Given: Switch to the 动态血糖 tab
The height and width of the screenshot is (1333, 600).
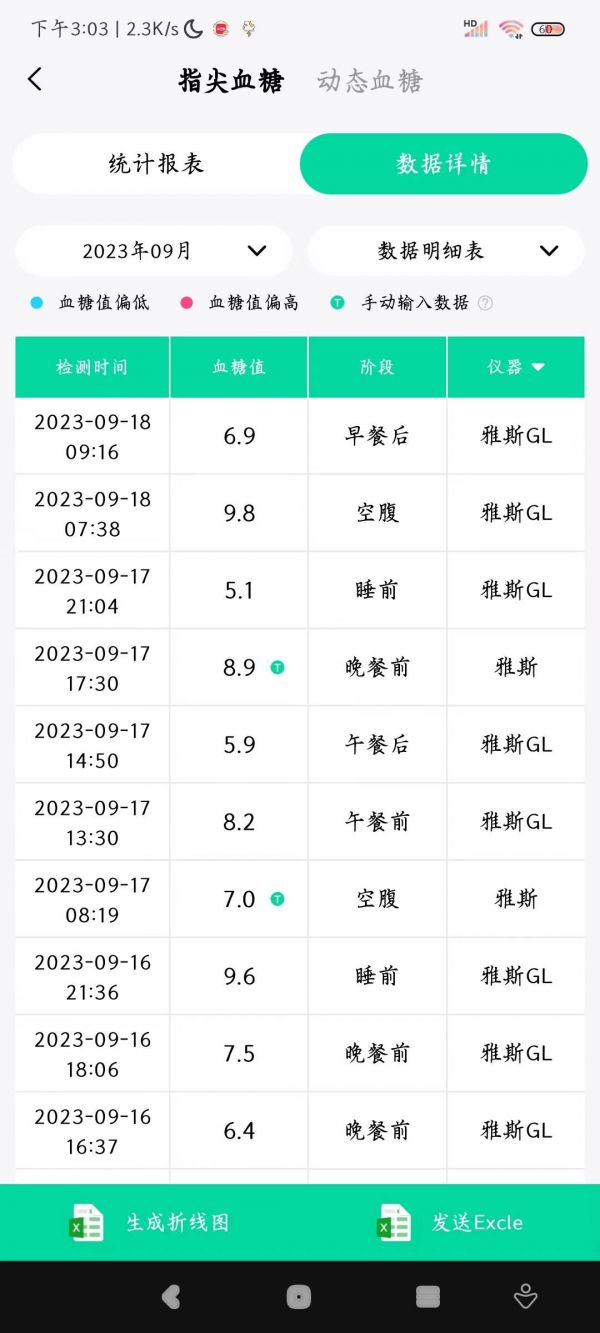Looking at the screenshot, I should [370, 81].
